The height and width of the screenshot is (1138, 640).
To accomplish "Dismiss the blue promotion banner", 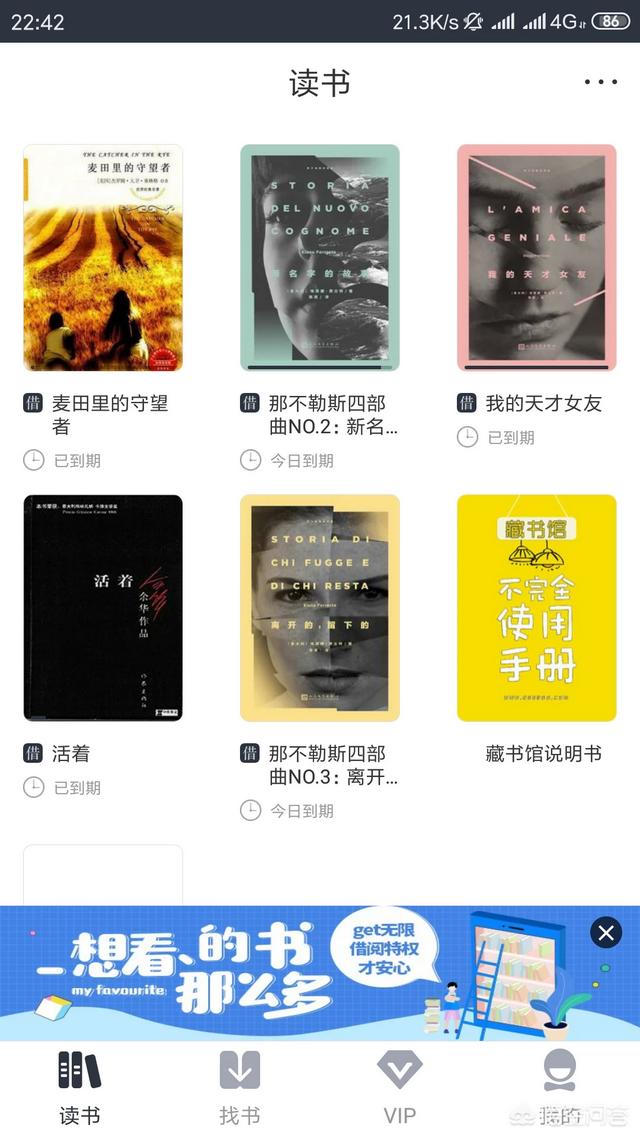I will 606,933.
